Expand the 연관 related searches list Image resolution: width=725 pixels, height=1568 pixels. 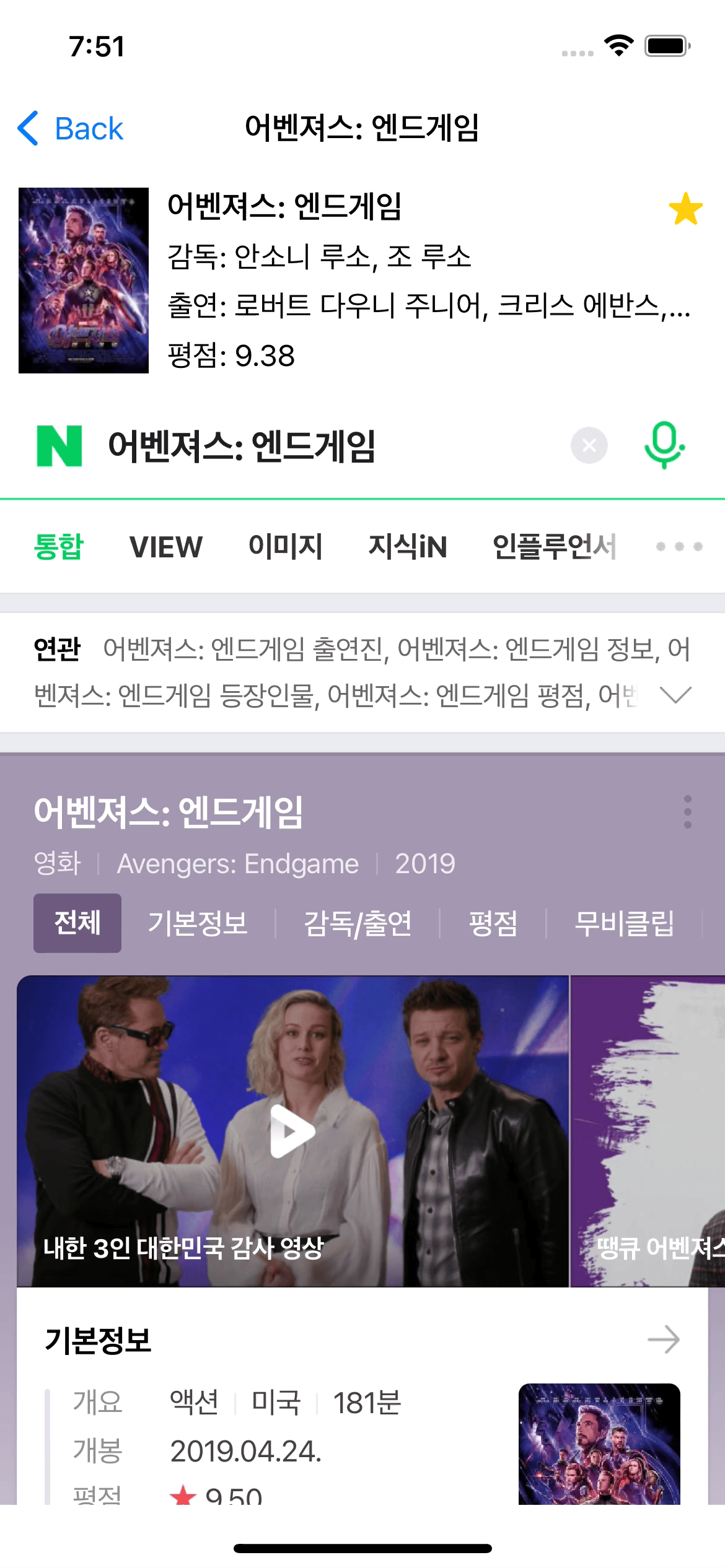pyautogui.click(x=675, y=695)
